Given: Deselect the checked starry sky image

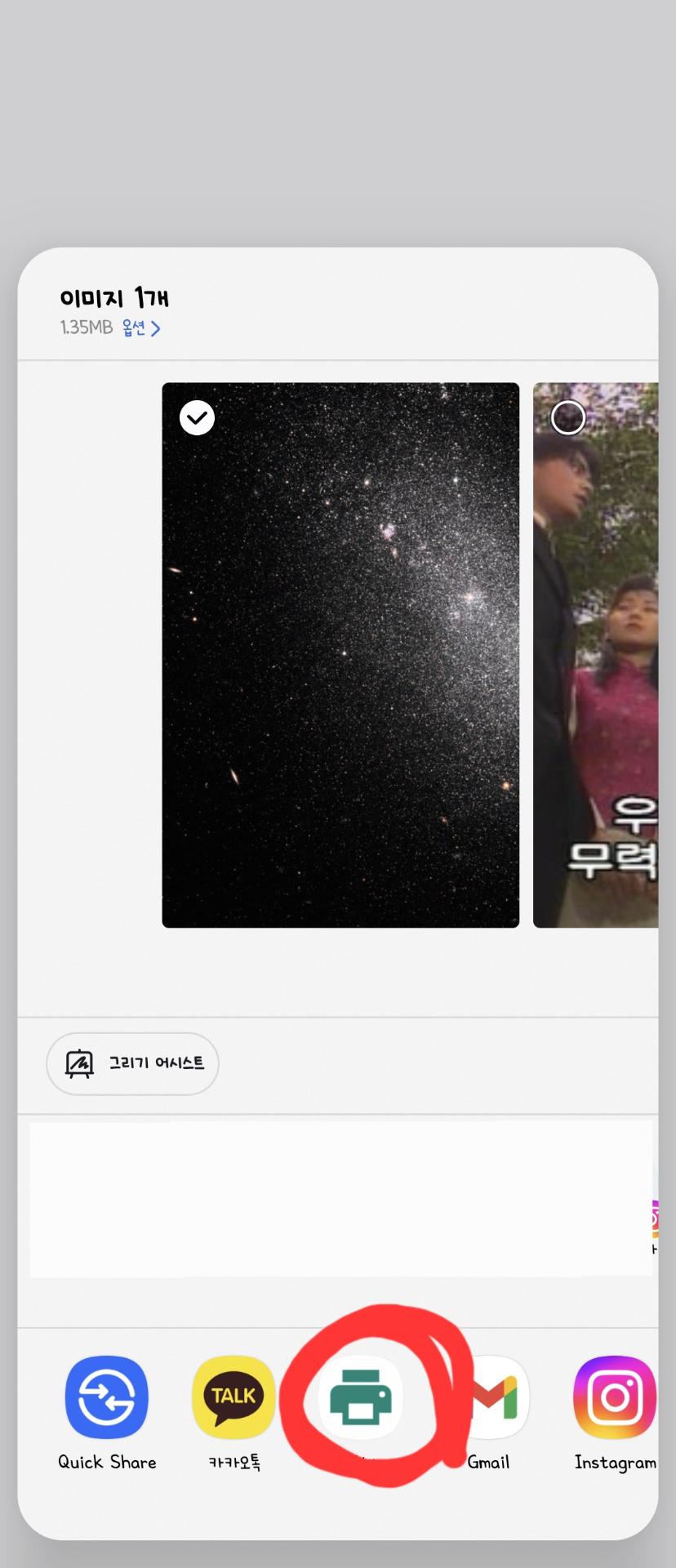Looking at the screenshot, I should click(x=197, y=418).
